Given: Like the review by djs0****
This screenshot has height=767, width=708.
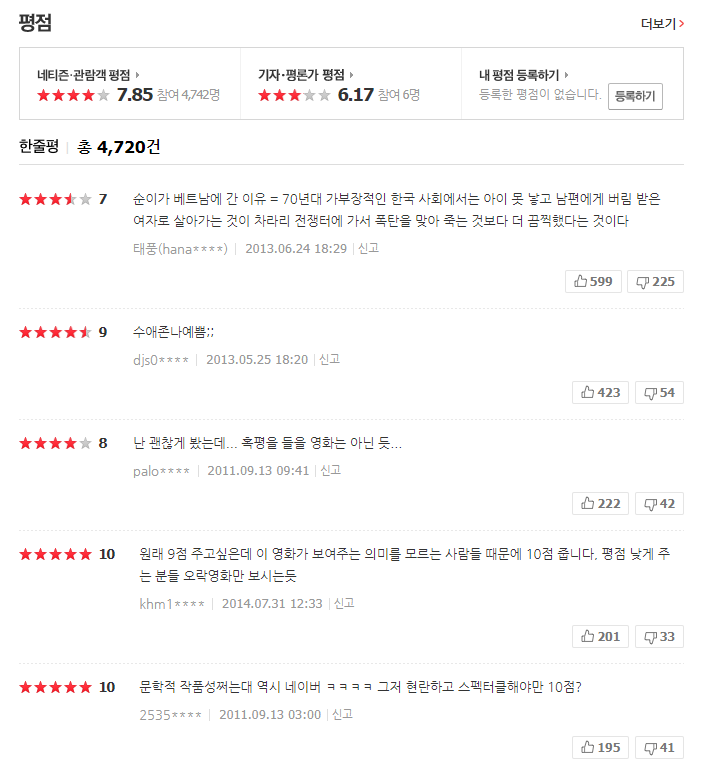Looking at the screenshot, I should click(600, 392).
